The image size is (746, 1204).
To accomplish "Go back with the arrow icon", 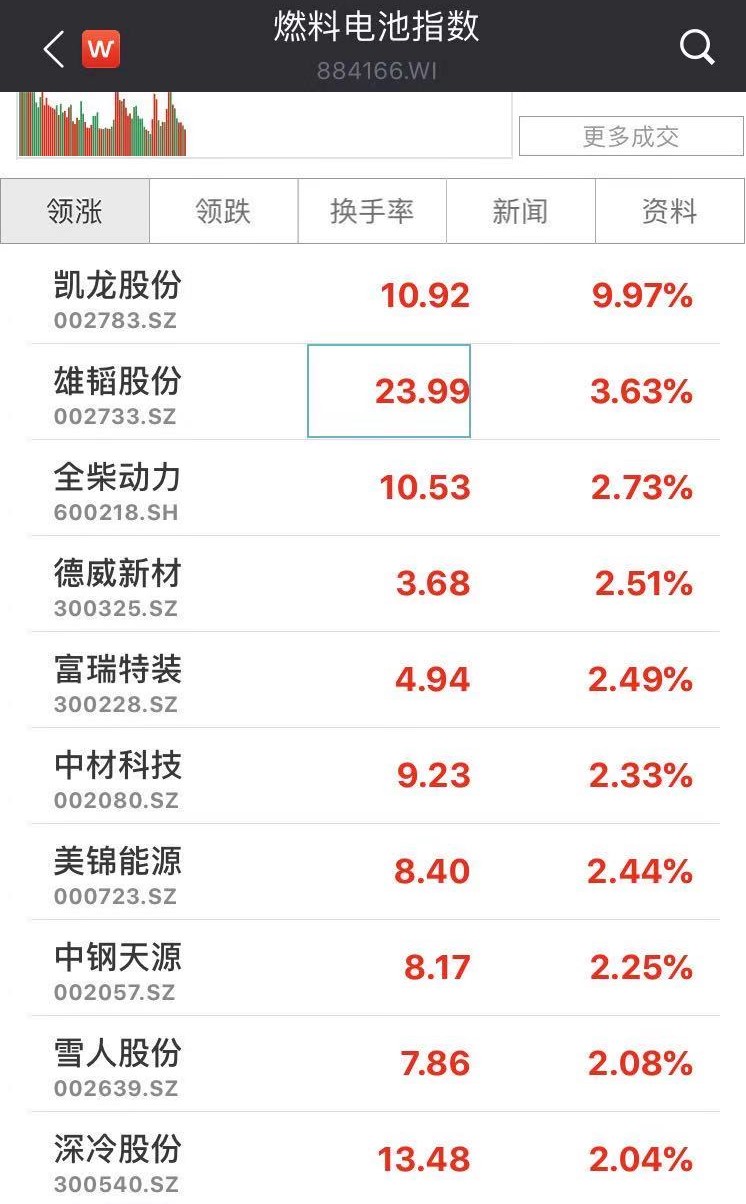I will 54,48.
